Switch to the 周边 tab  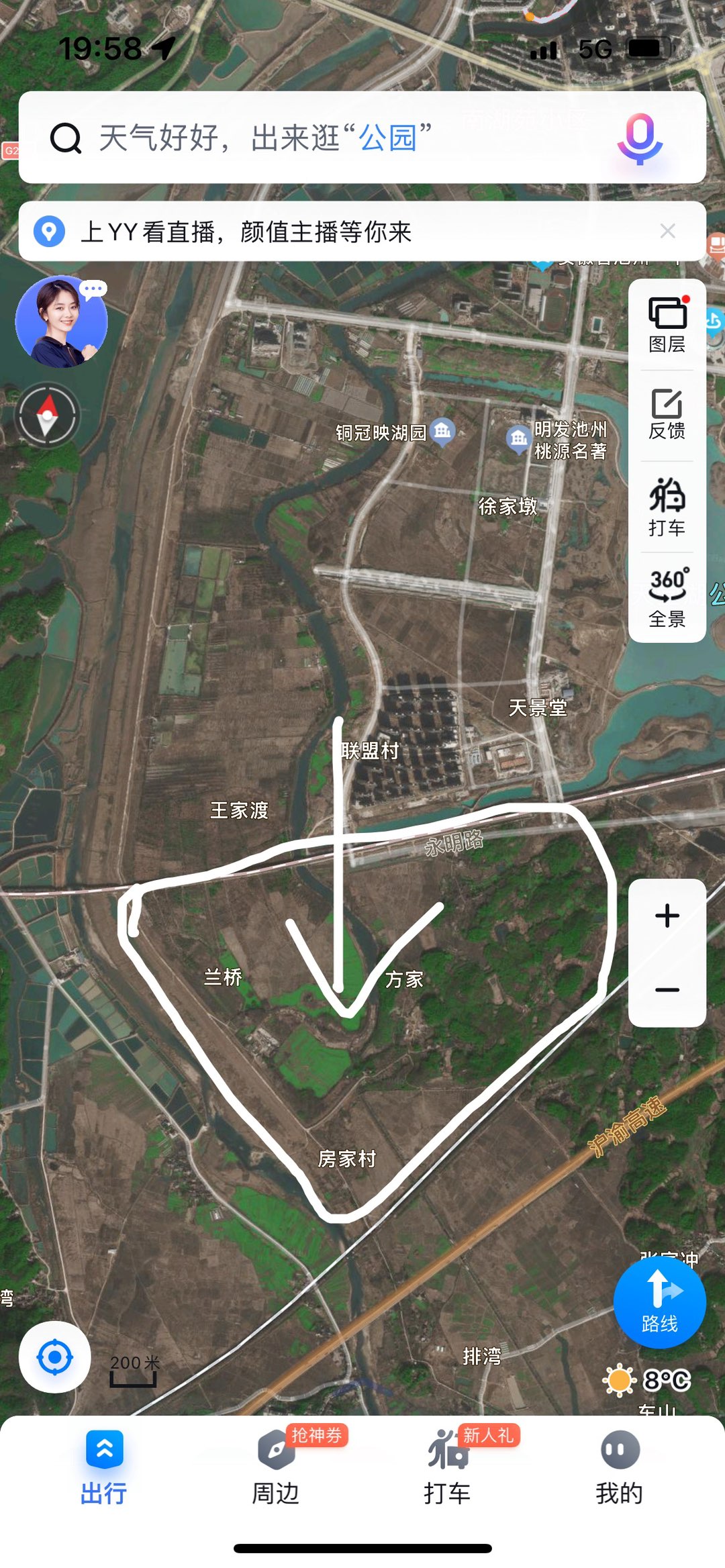point(276,1467)
